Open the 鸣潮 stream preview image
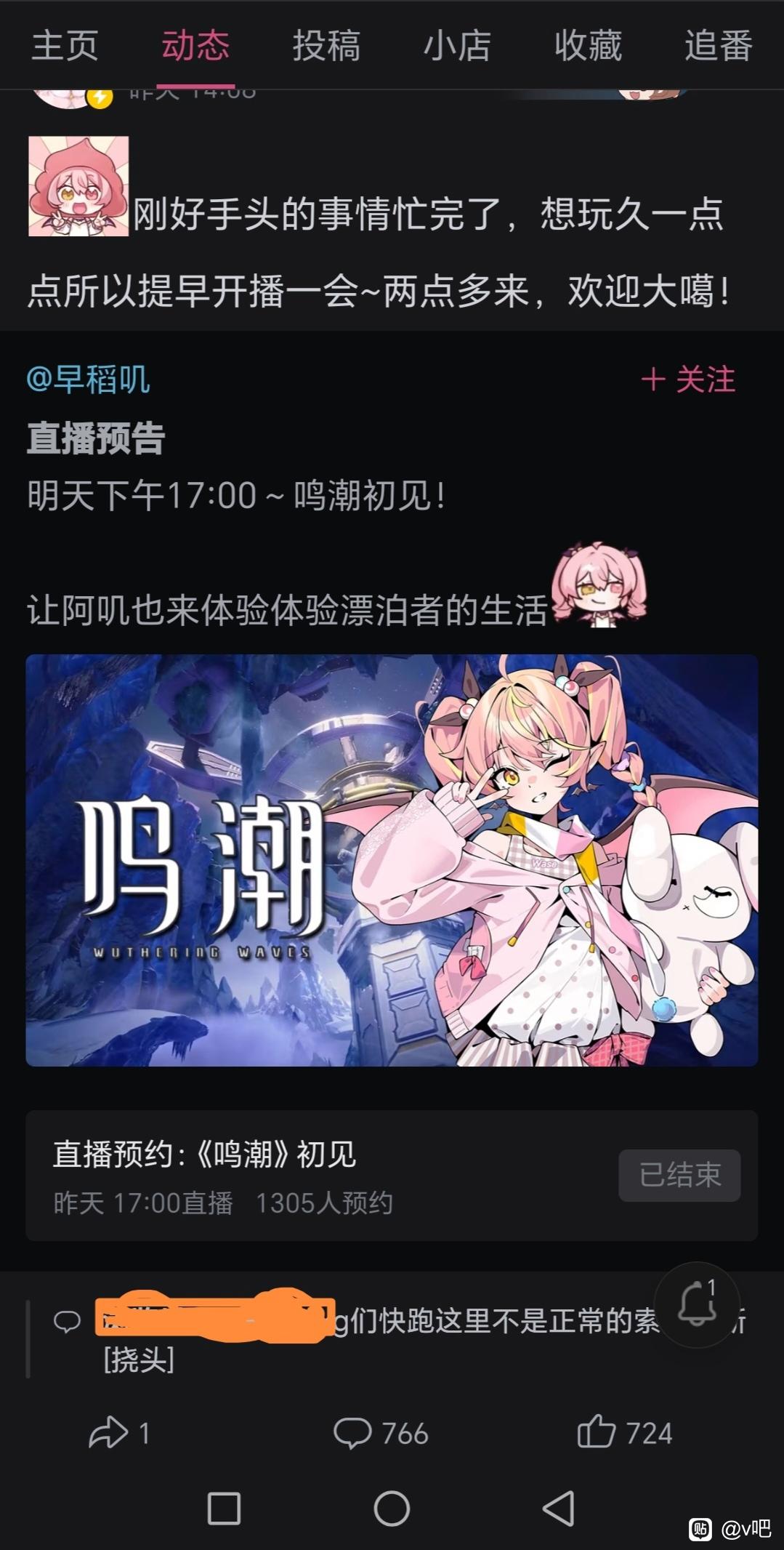 click(392, 860)
